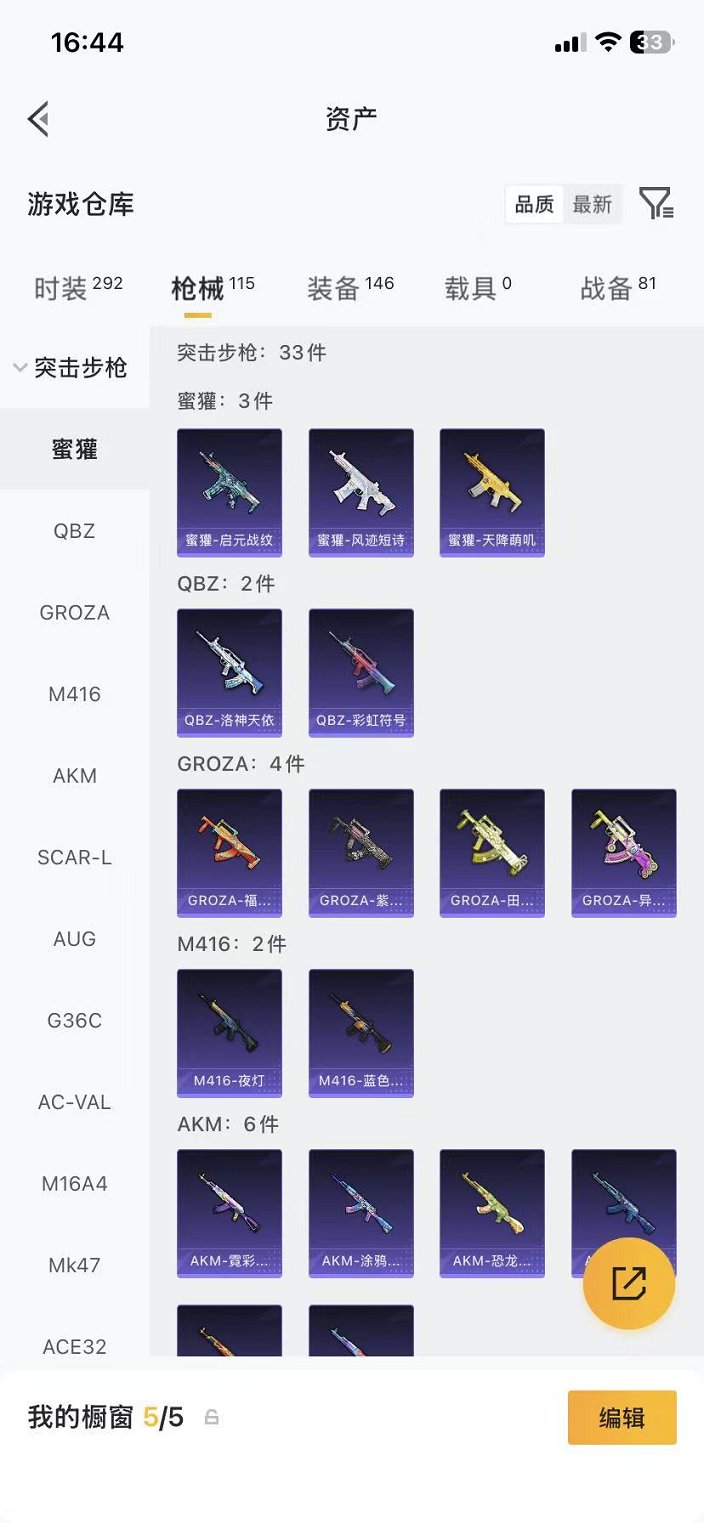
Task: Select GROZA in the side list
Action: pyautogui.click(x=74, y=613)
